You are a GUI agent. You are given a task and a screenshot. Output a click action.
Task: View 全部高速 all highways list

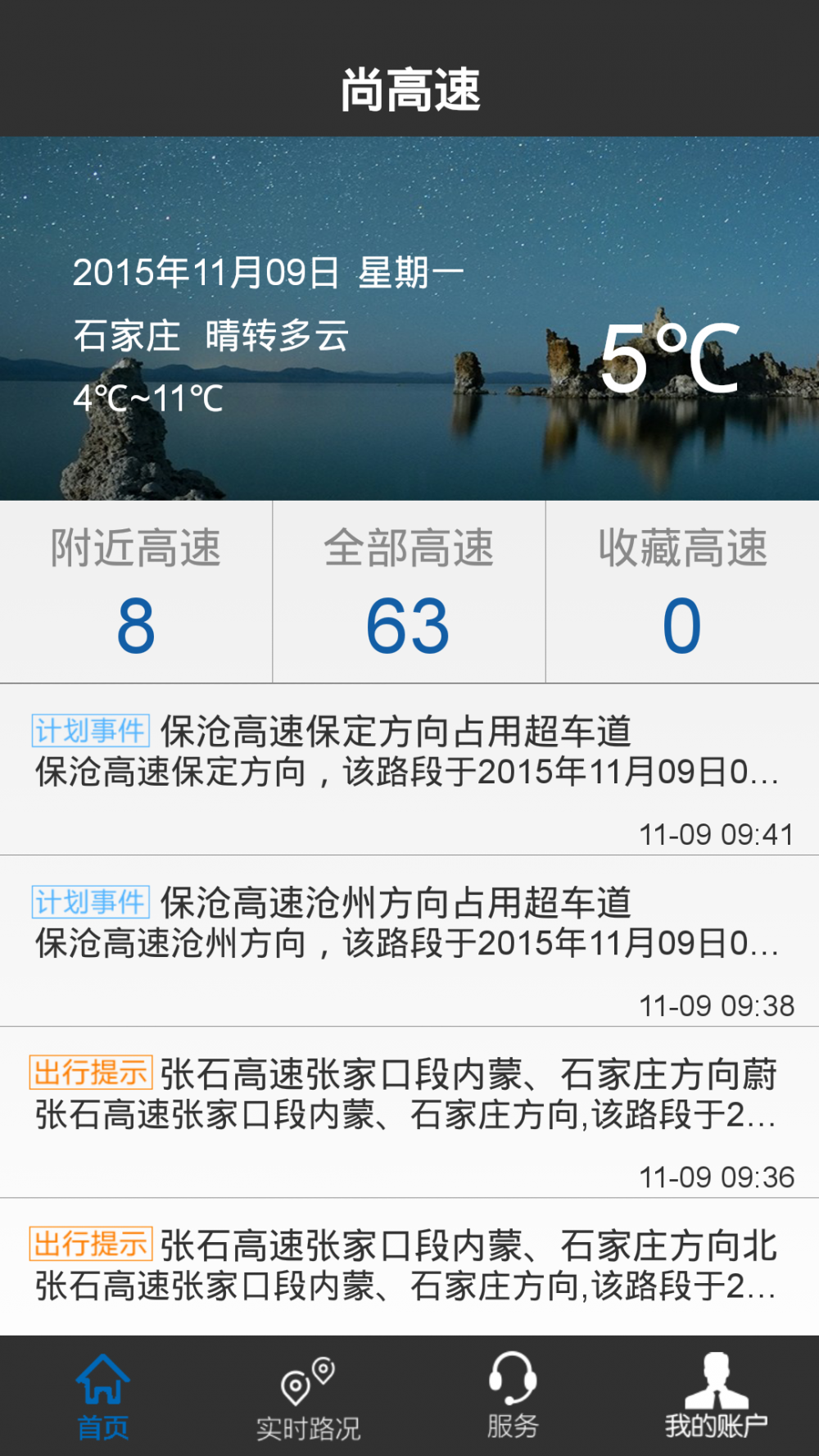pos(409,592)
